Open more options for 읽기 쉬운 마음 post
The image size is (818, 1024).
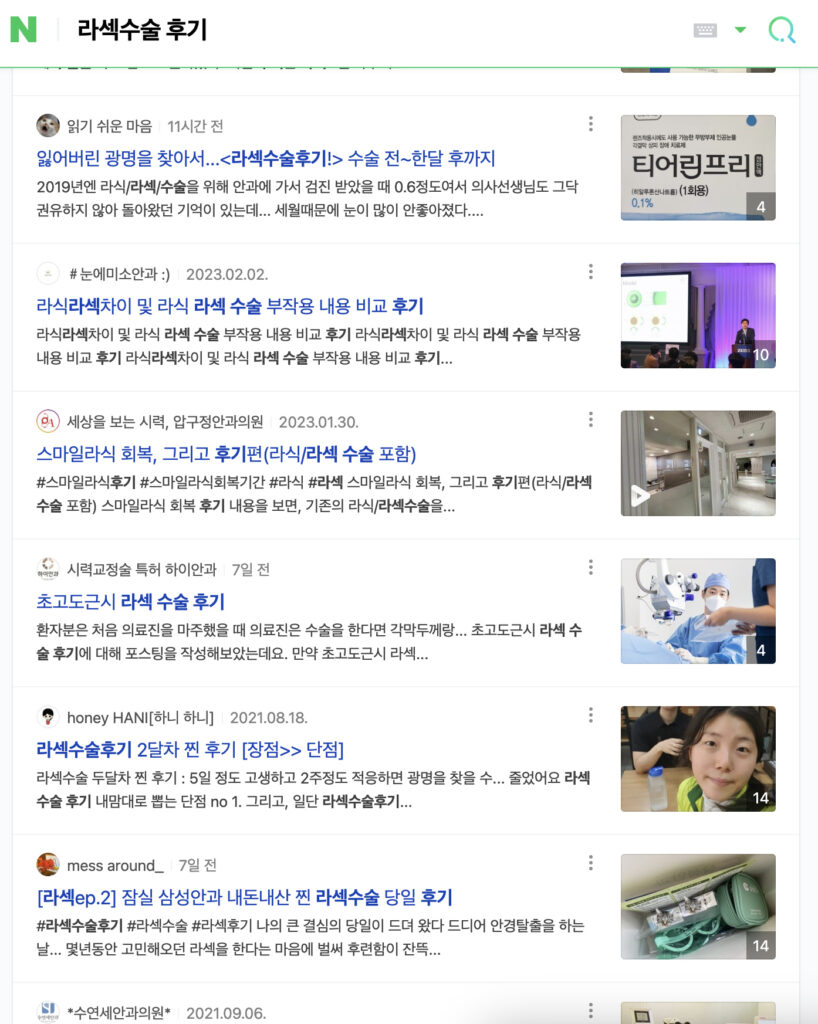590,124
